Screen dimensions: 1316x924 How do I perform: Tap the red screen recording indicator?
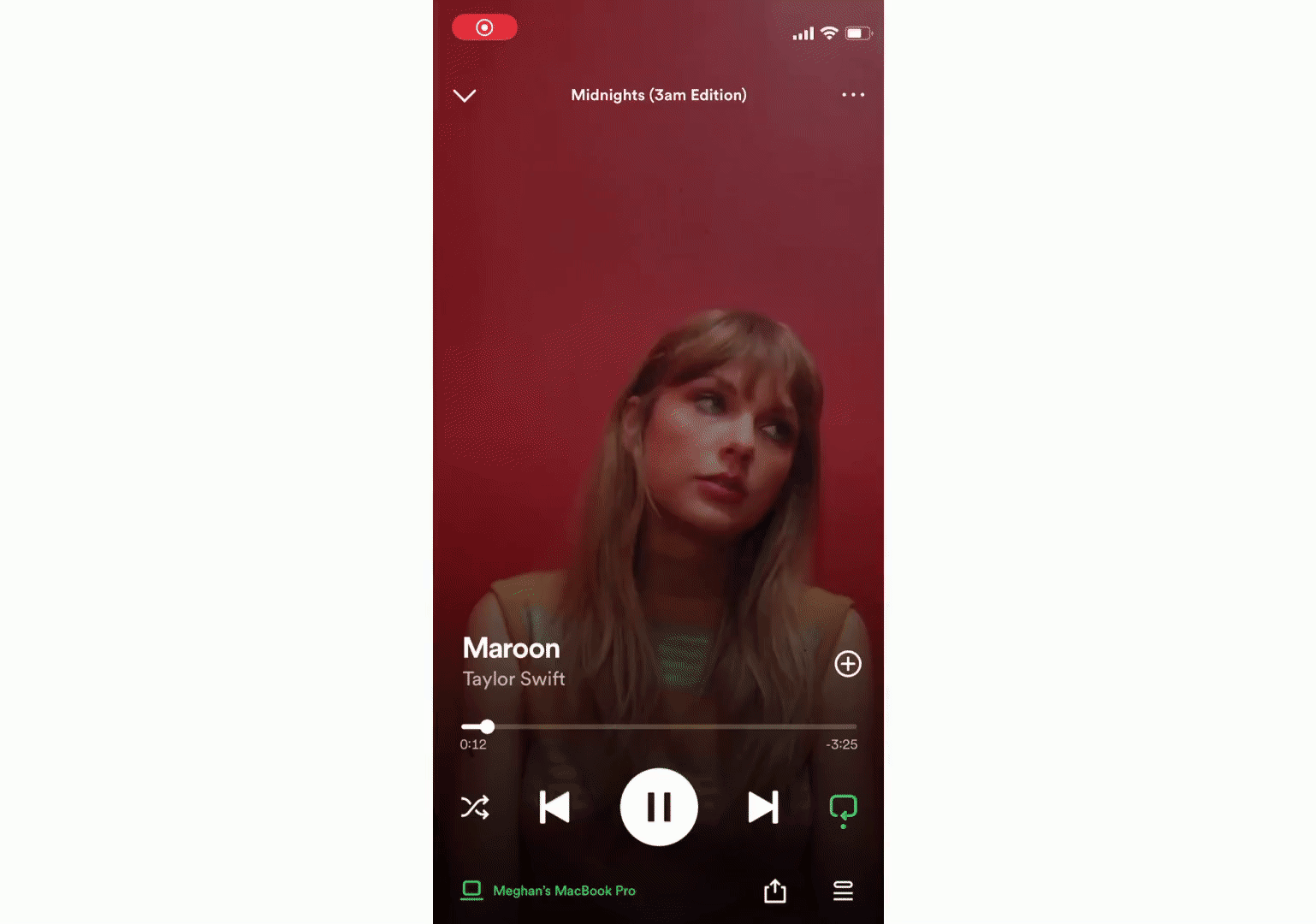(x=484, y=27)
